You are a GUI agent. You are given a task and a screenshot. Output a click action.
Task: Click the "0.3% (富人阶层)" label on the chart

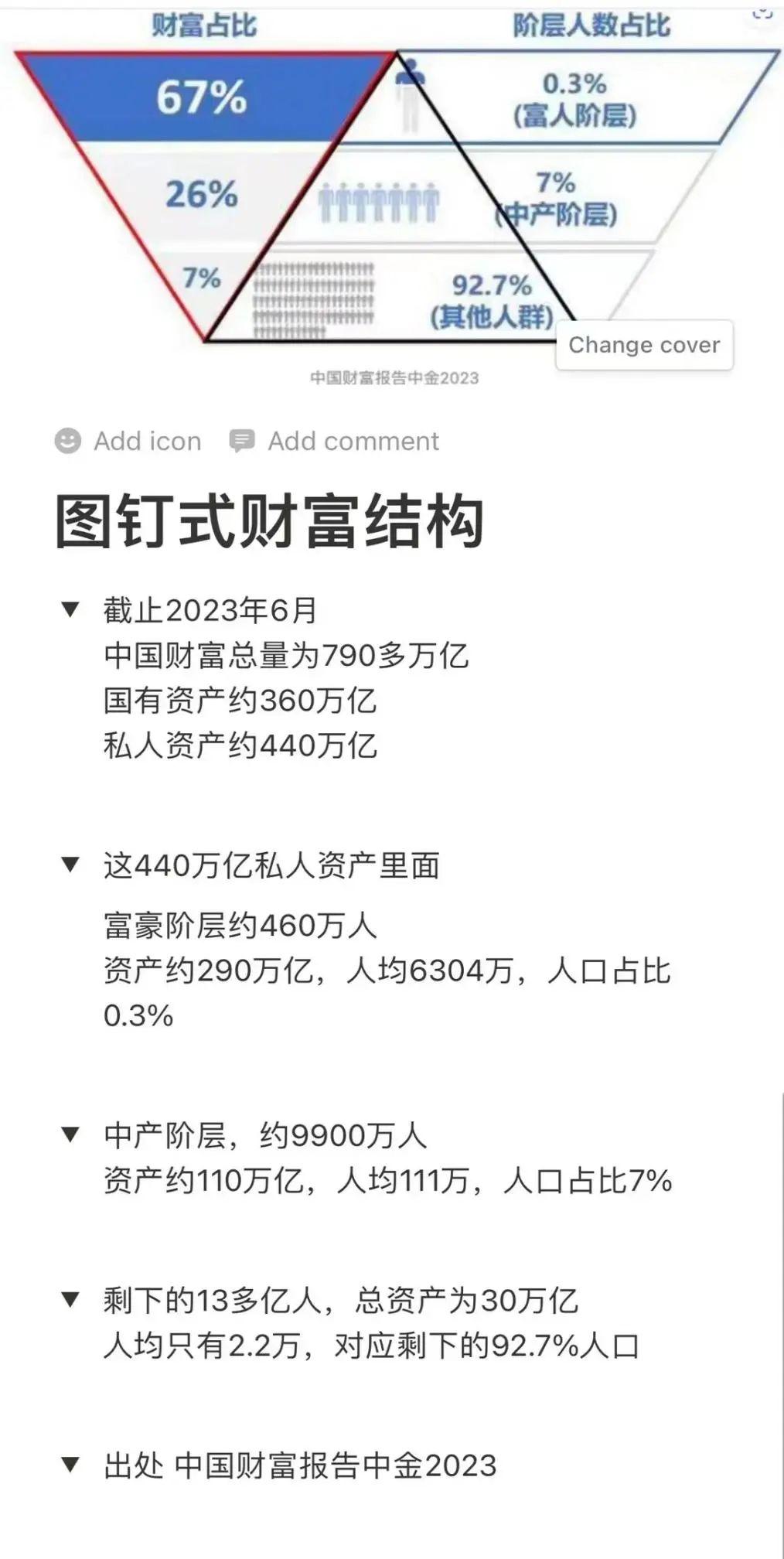point(573,97)
